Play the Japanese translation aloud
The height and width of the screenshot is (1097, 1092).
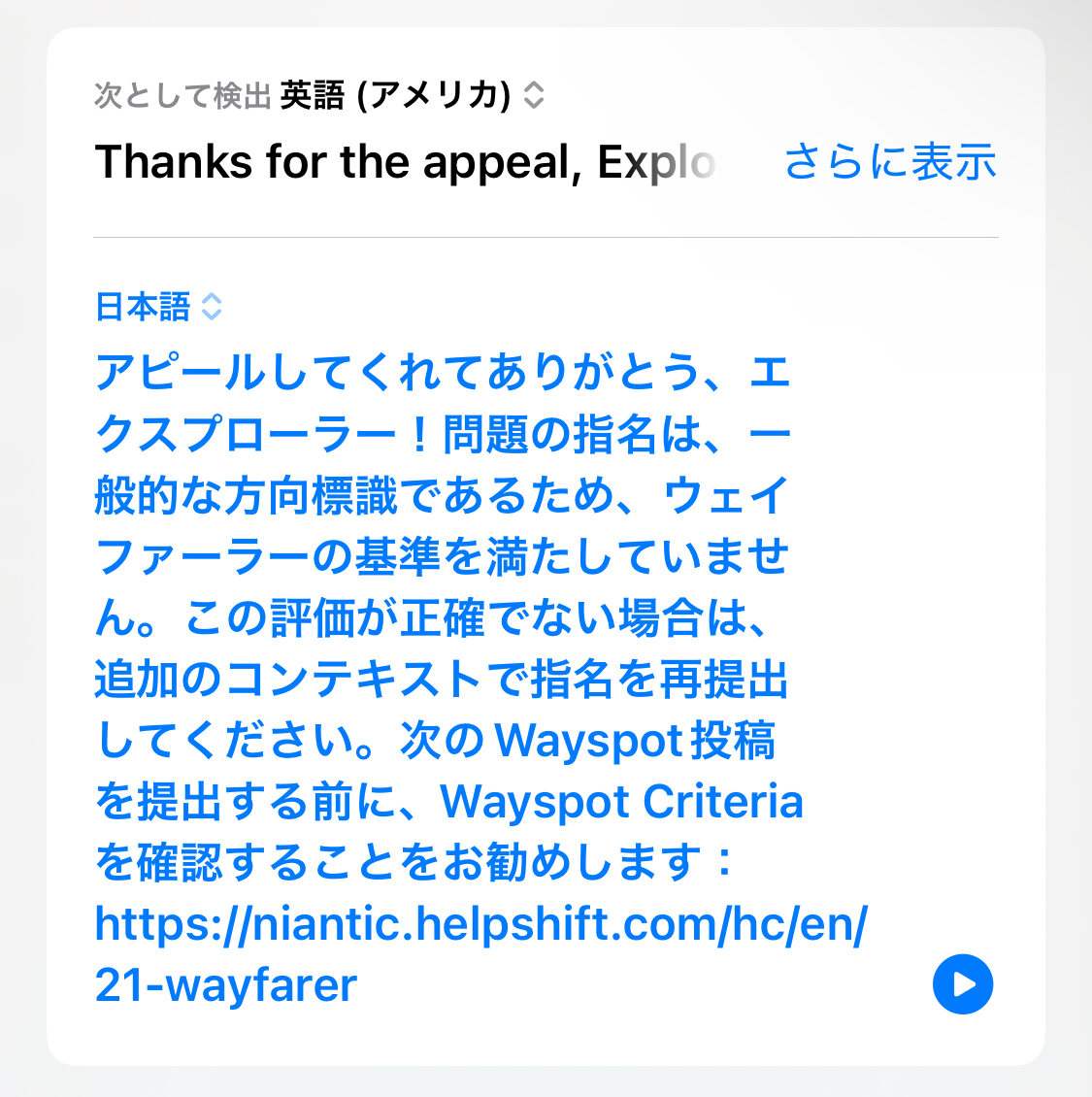click(962, 984)
